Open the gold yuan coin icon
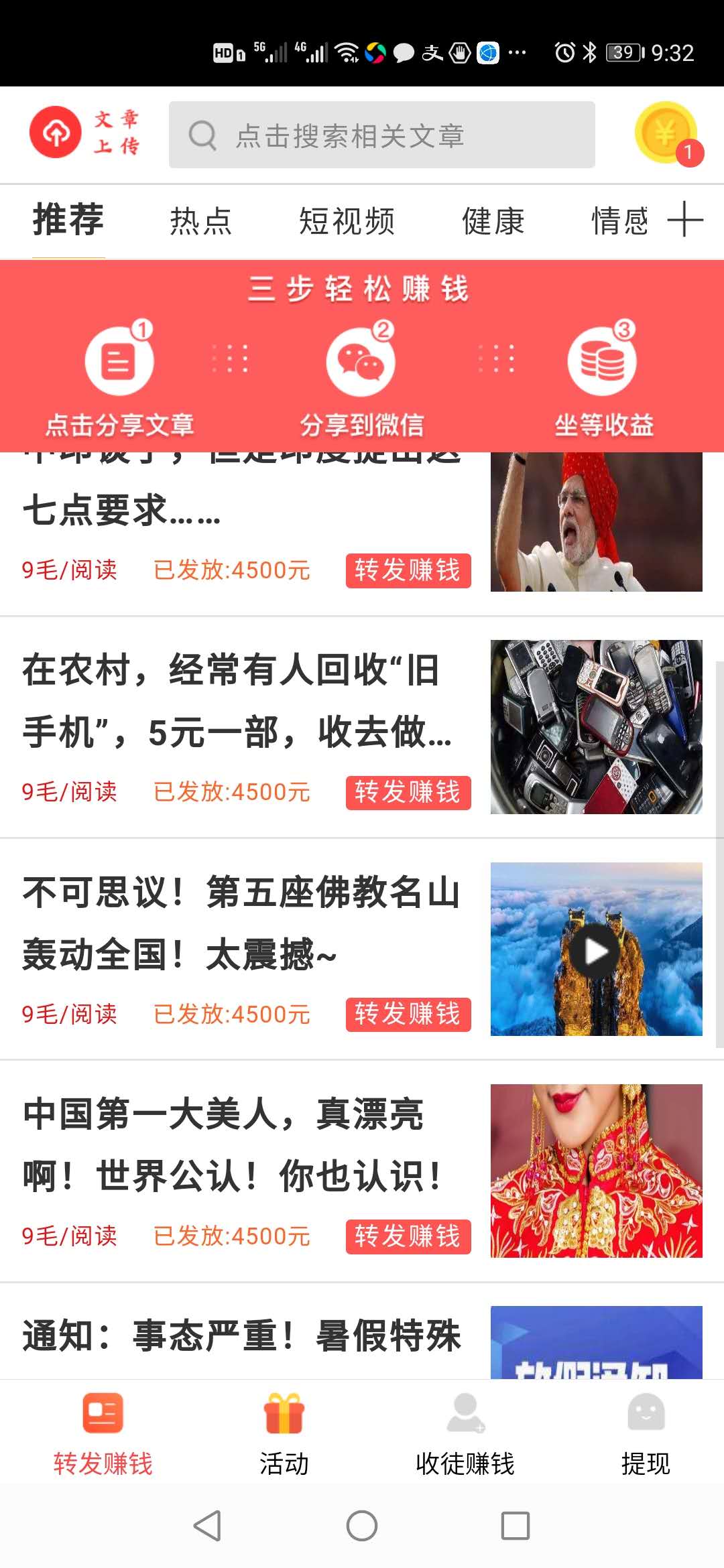The width and height of the screenshot is (724, 1568). tap(666, 133)
